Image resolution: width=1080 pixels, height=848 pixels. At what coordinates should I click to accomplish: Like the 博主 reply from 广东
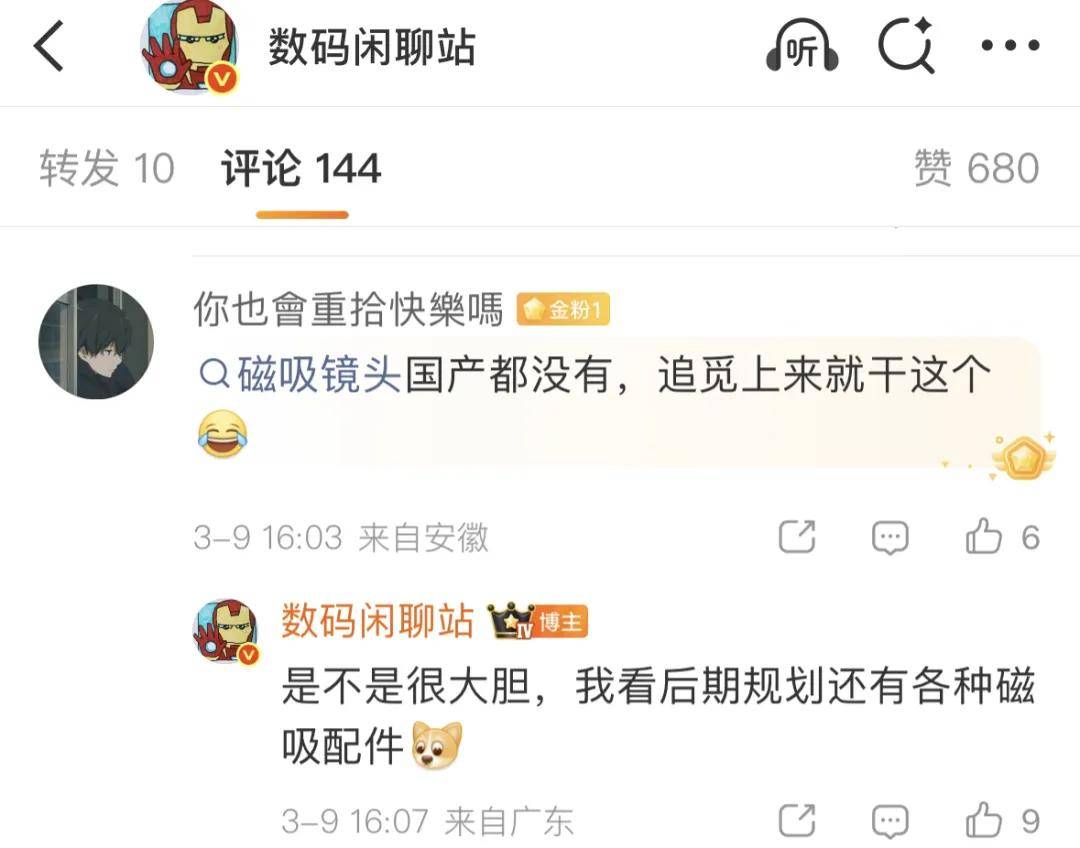tap(985, 821)
